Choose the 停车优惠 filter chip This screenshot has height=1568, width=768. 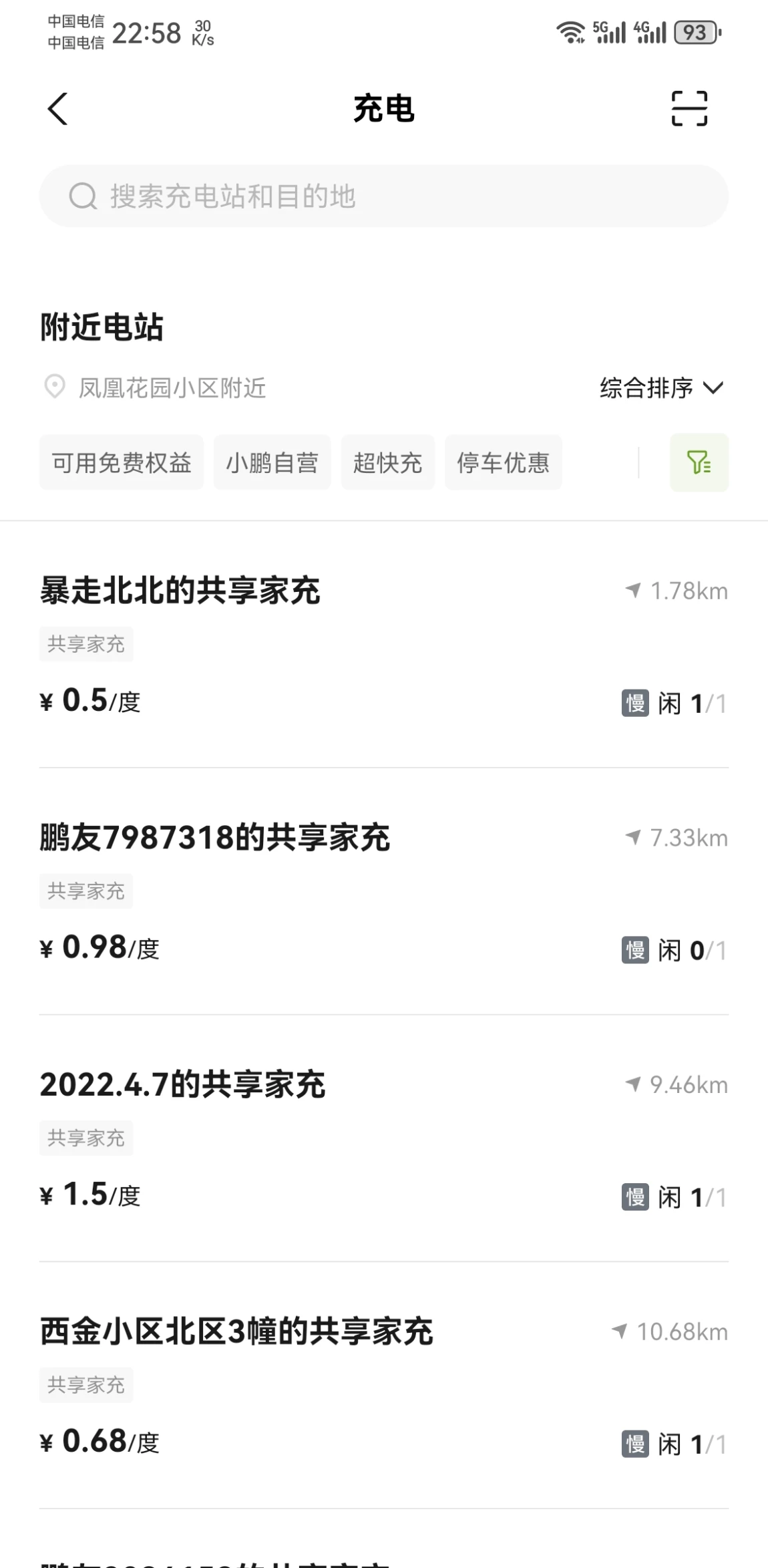click(x=503, y=463)
